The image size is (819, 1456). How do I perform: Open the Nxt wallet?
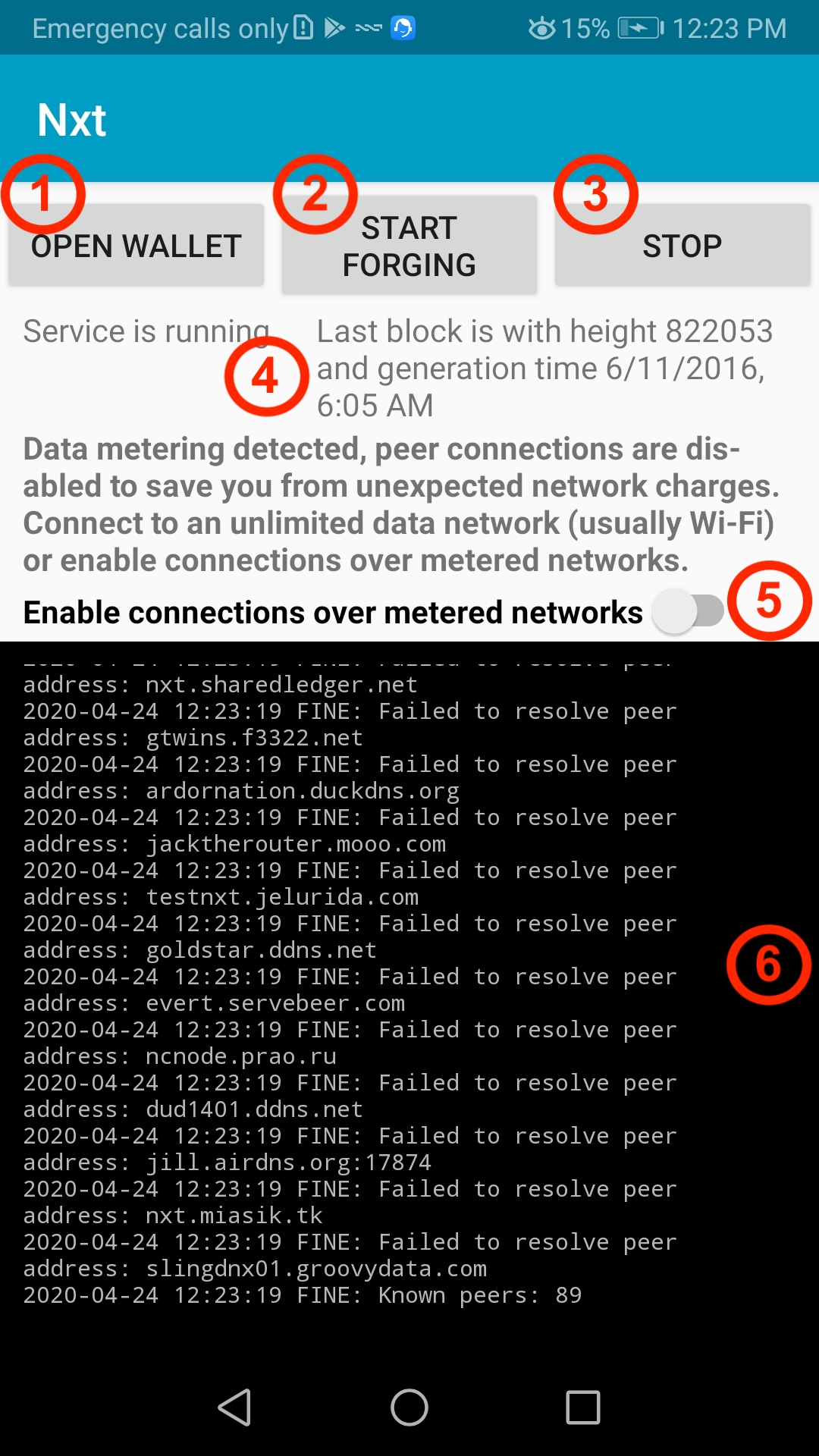tap(136, 245)
